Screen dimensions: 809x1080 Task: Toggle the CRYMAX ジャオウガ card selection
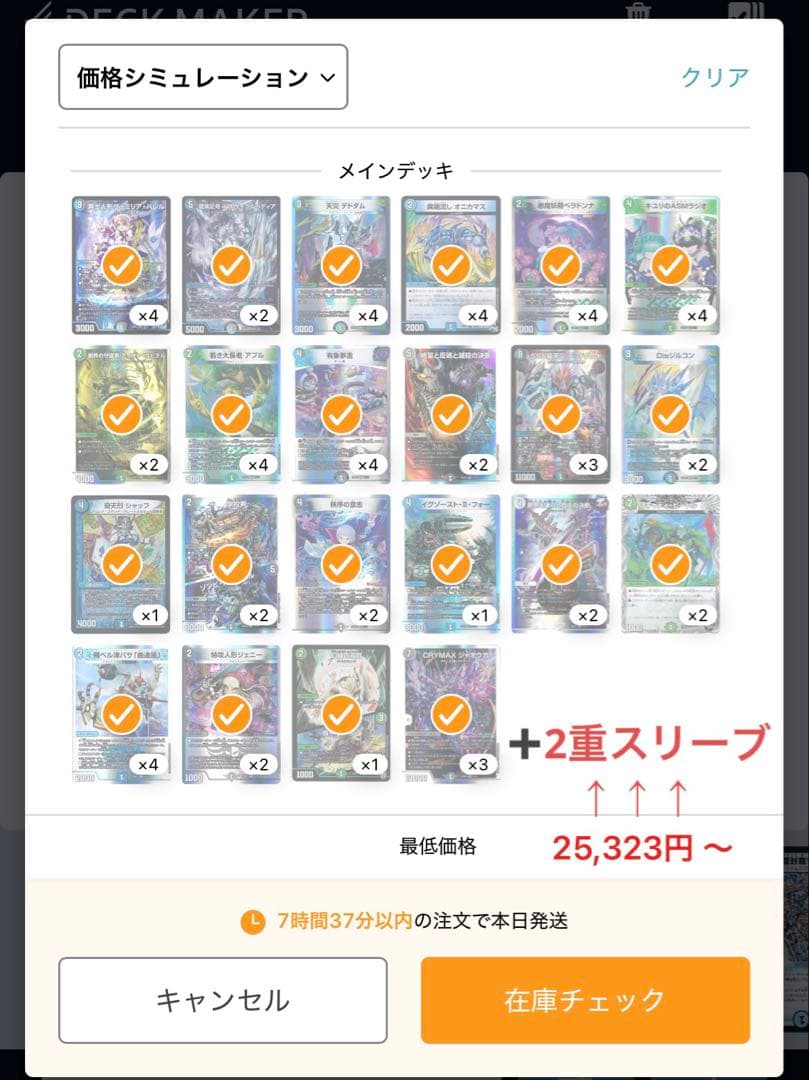pyautogui.click(x=451, y=714)
